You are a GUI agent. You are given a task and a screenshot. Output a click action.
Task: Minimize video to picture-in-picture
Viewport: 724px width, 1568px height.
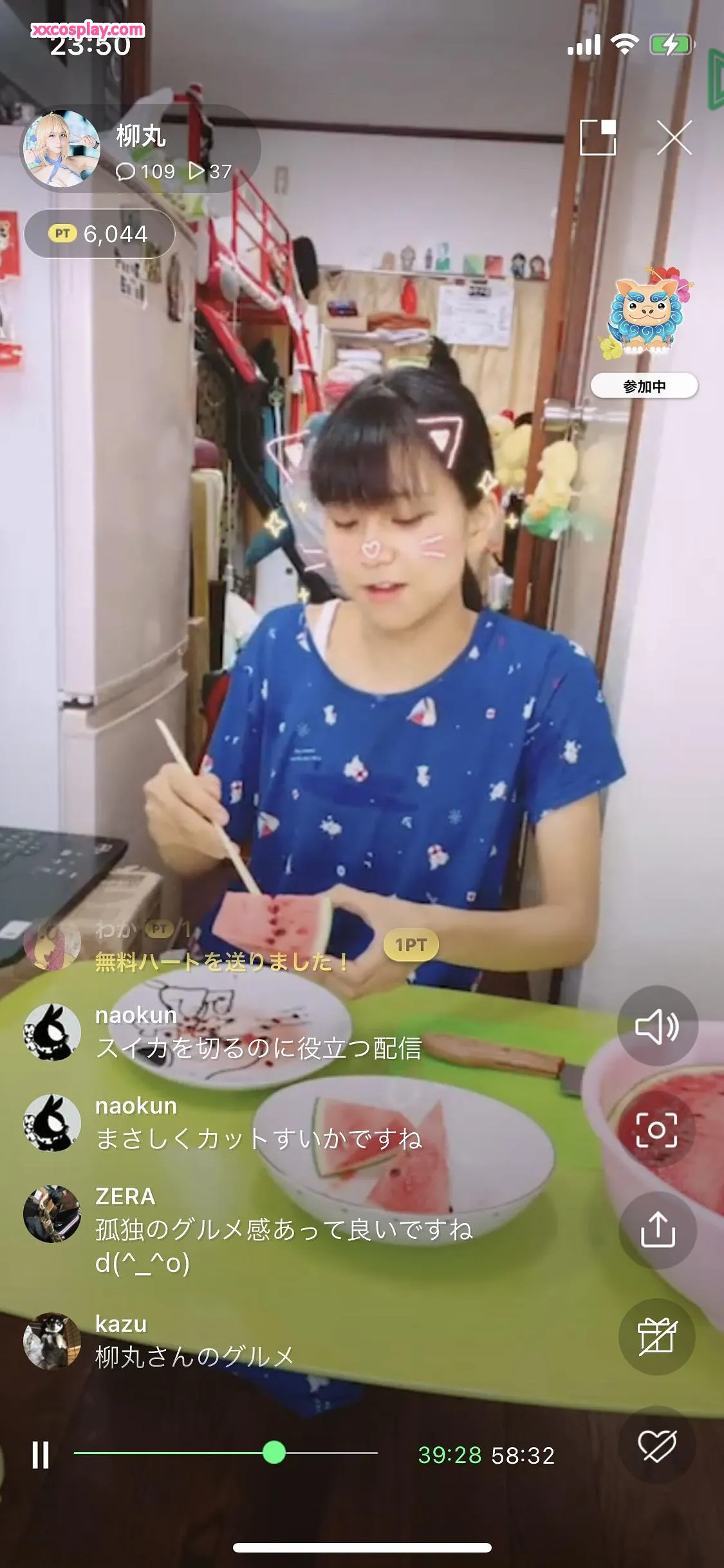[598, 137]
